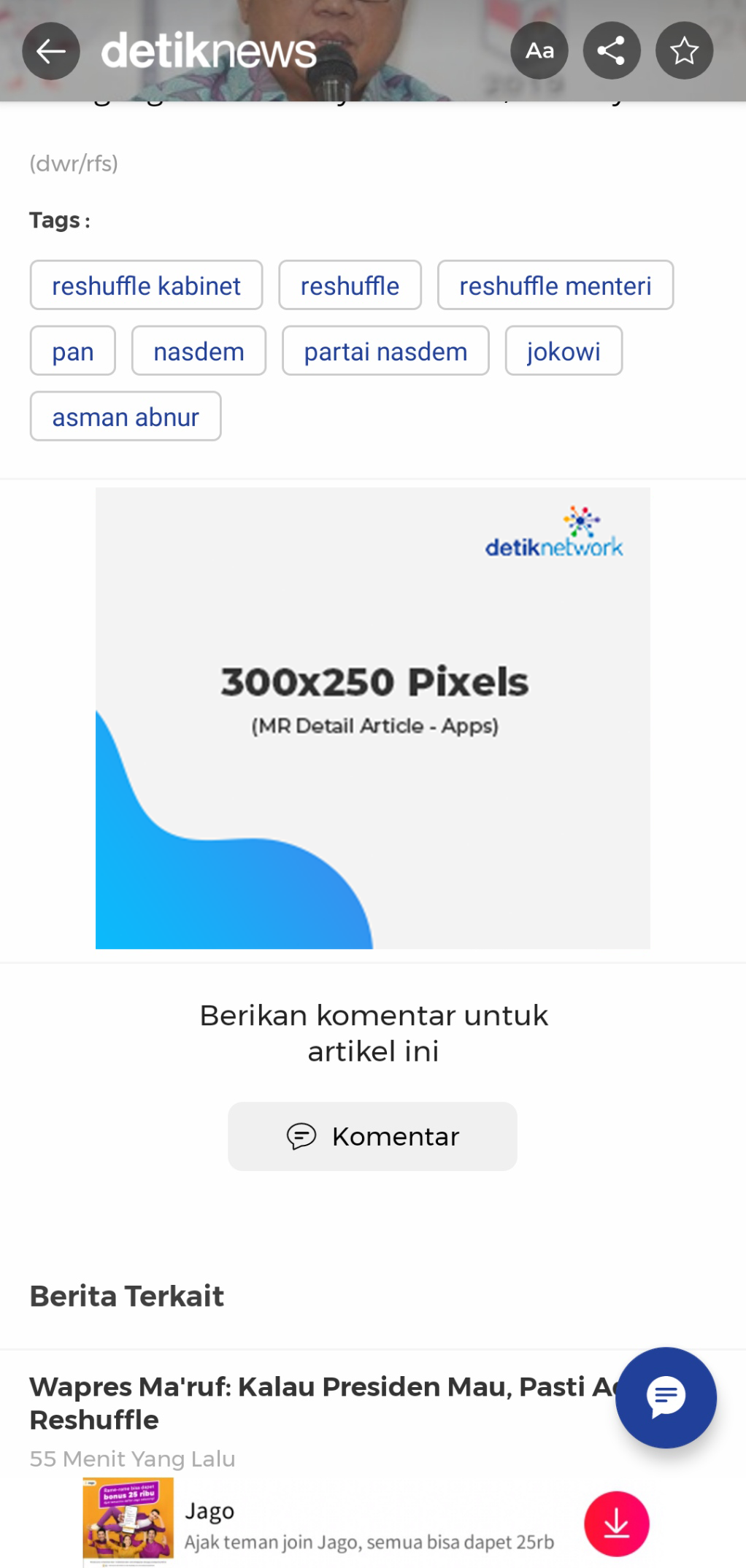Open the 'nasdem' tag
The width and height of the screenshot is (746, 1568).
[x=199, y=352]
